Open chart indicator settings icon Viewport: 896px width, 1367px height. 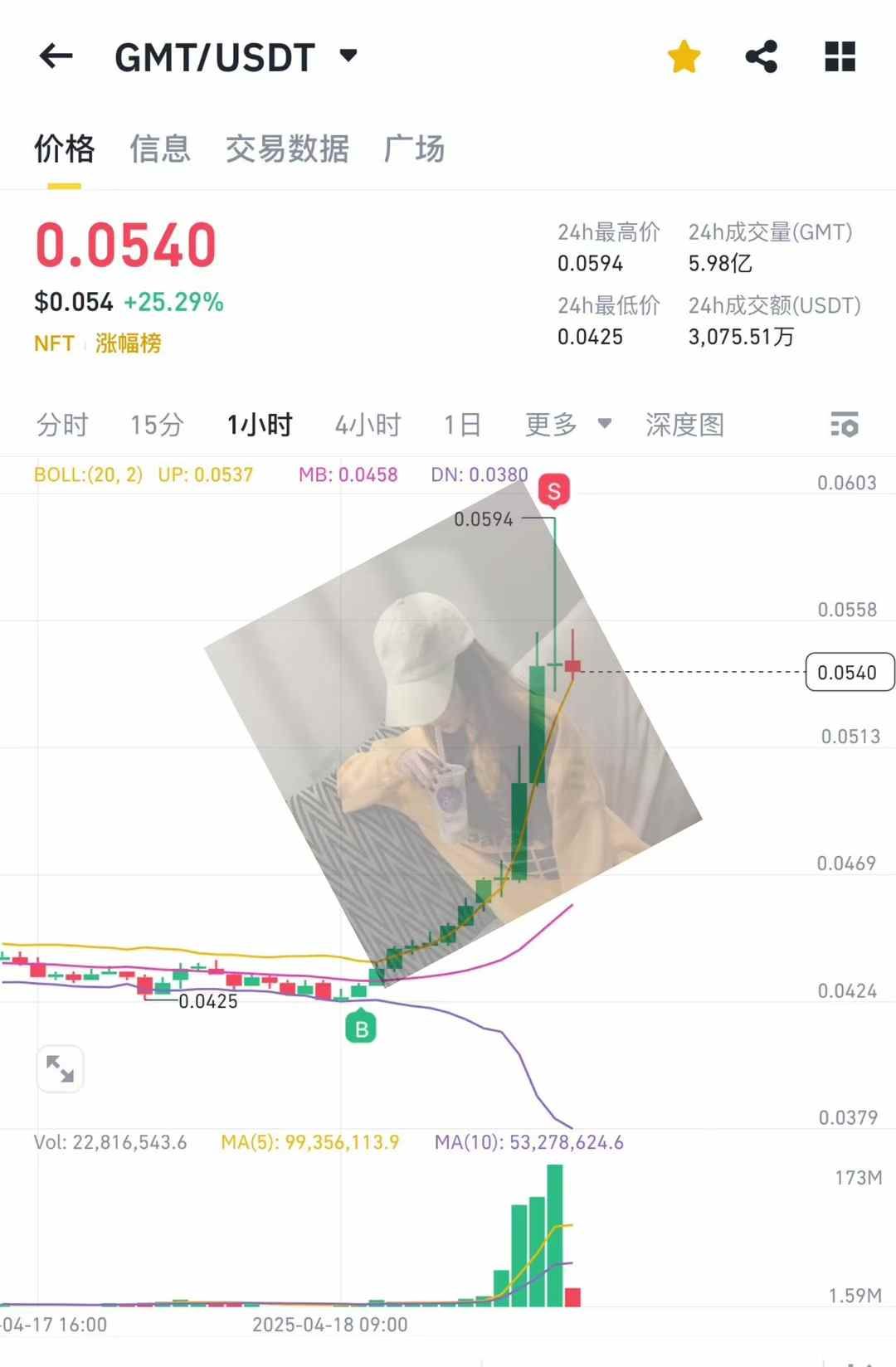pos(845,425)
